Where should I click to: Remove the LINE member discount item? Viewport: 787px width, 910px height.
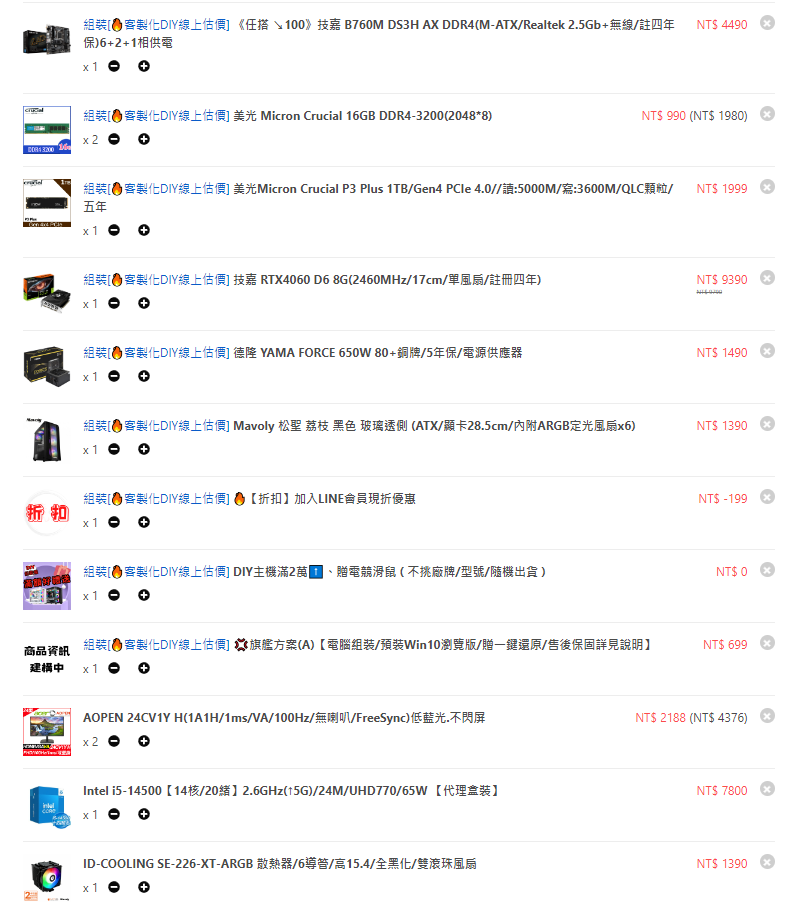(x=767, y=497)
